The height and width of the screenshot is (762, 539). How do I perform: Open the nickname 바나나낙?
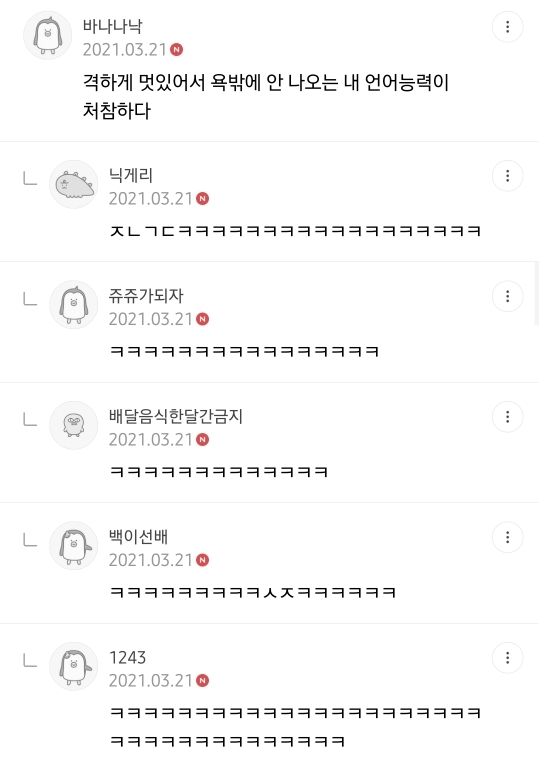point(112,26)
